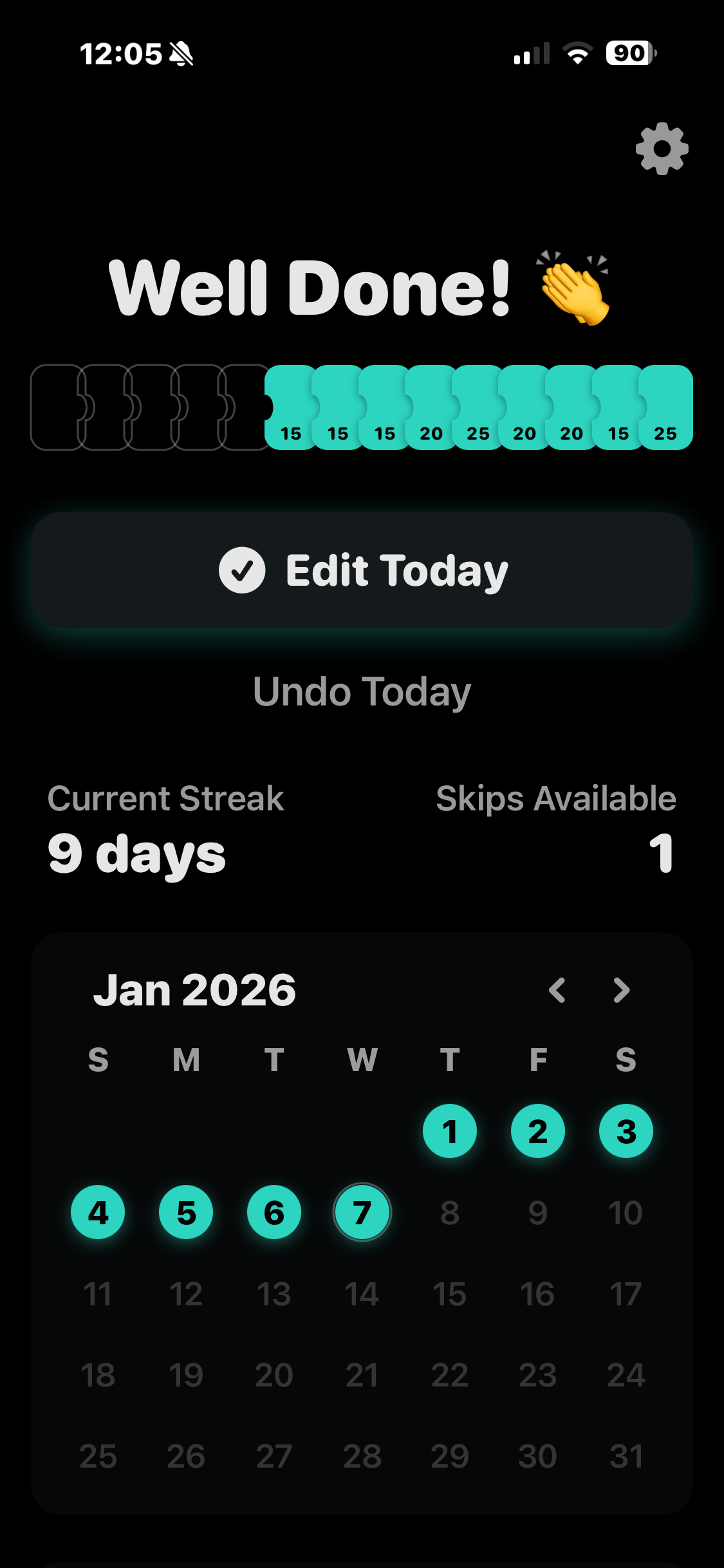Click the silenced notification bell in status bar
This screenshot has width=724, height=1568.
pos(181,53)
